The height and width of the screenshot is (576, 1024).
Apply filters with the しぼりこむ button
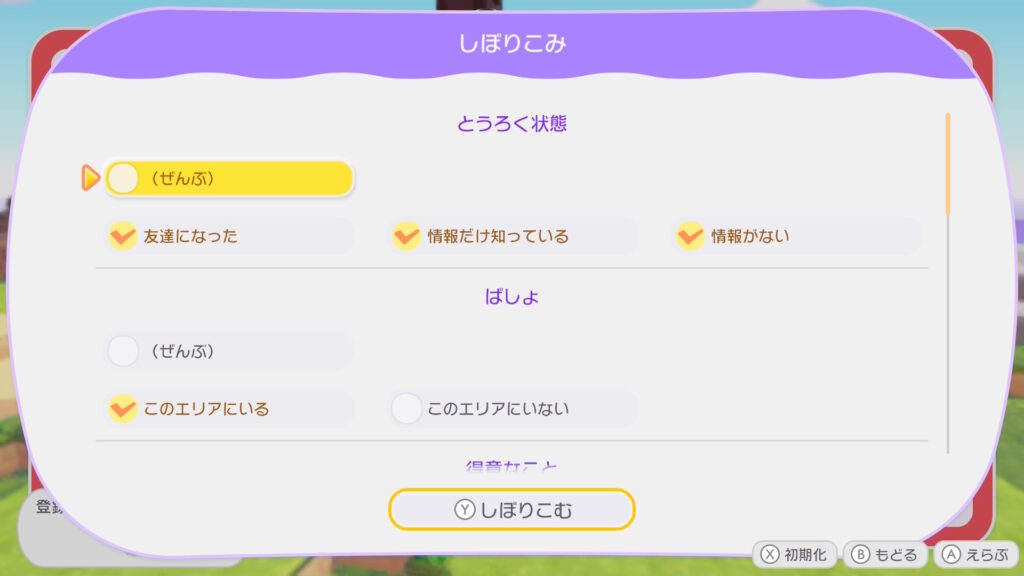512,510
